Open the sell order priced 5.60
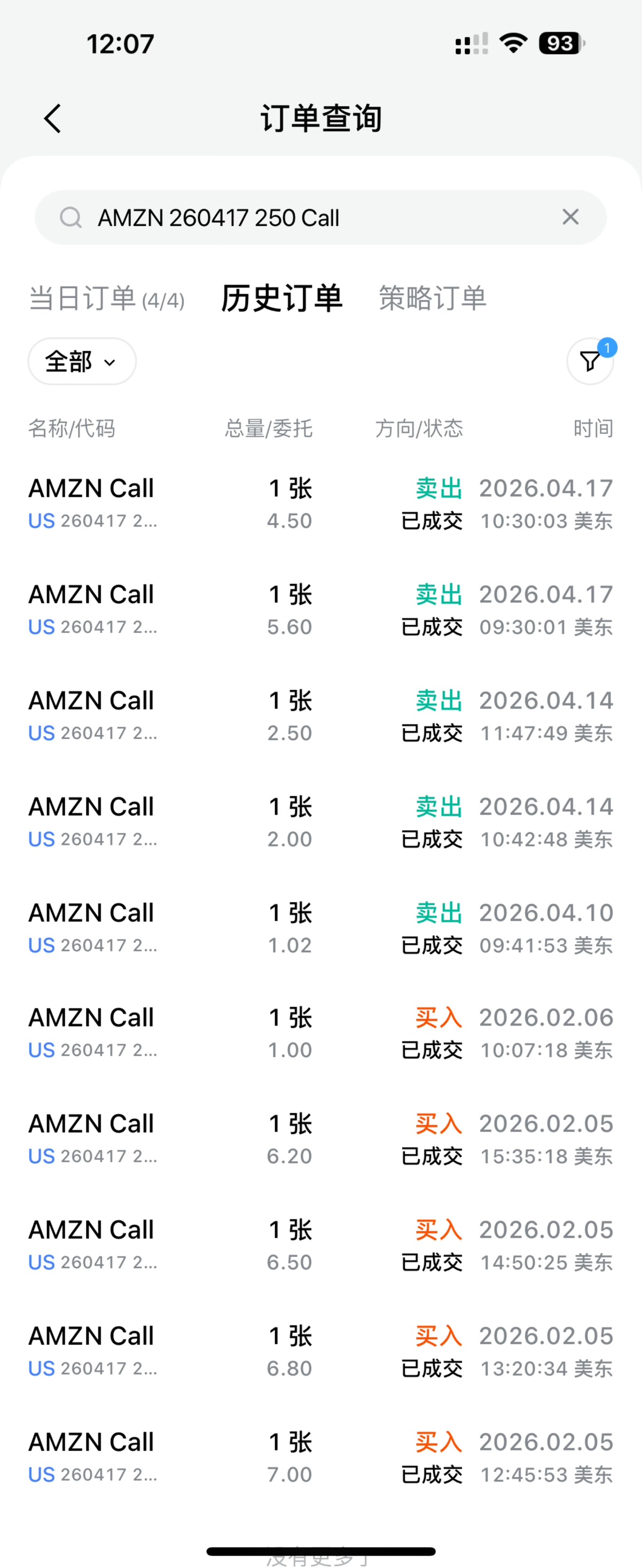 click(320, 610)
